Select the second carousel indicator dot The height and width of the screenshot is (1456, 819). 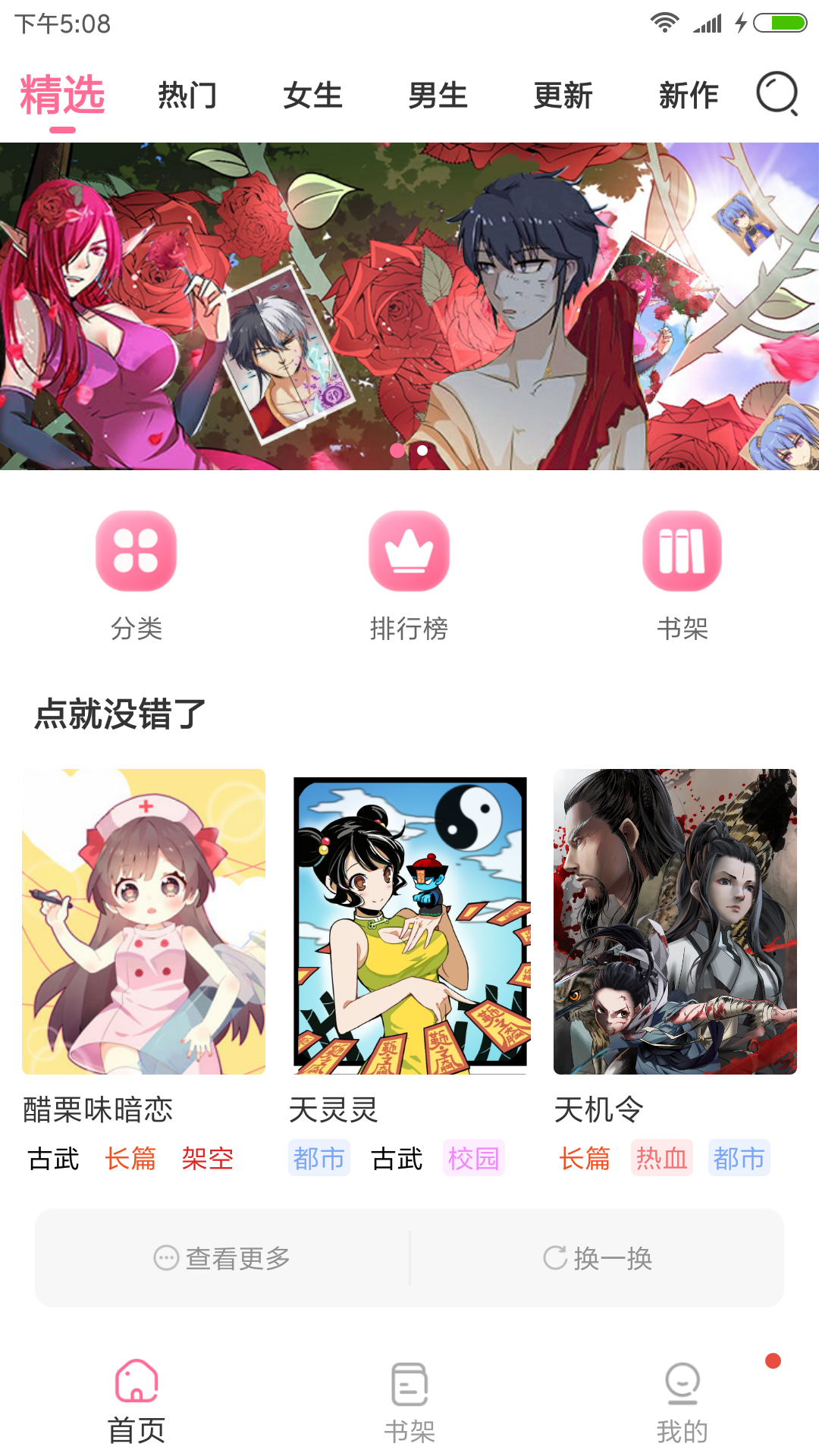point(422,450)
